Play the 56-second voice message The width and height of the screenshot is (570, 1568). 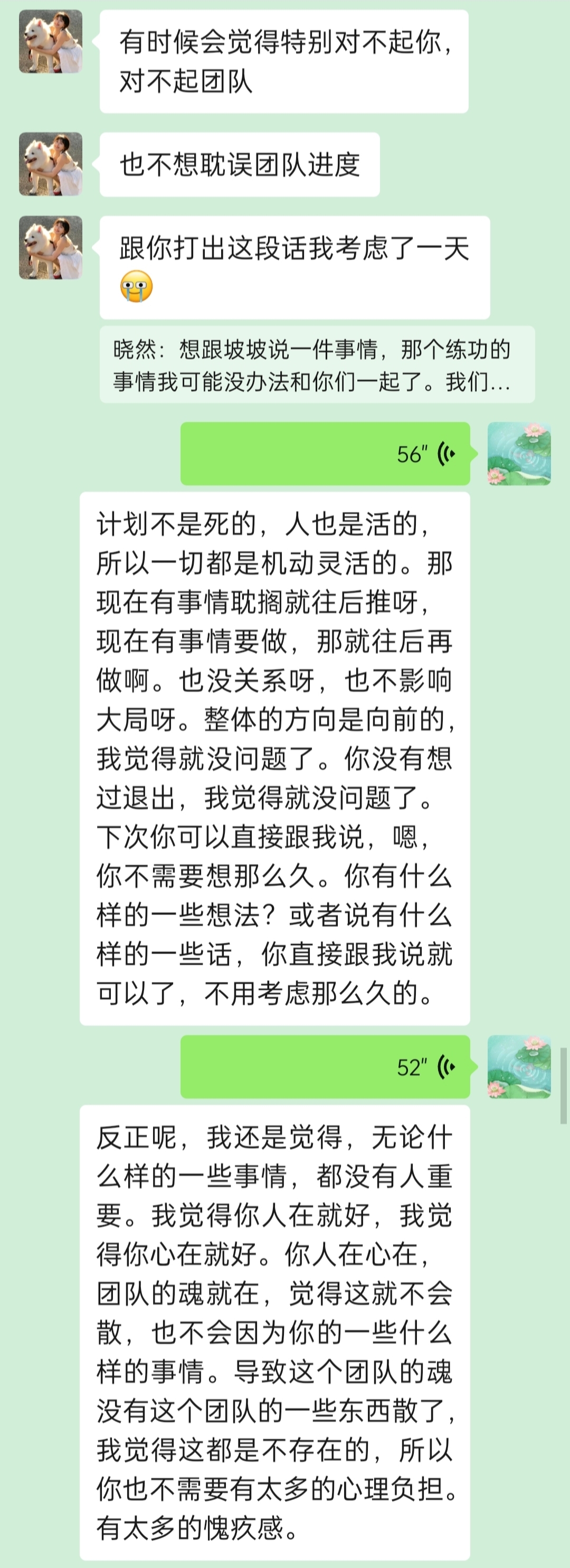[325, 454]
